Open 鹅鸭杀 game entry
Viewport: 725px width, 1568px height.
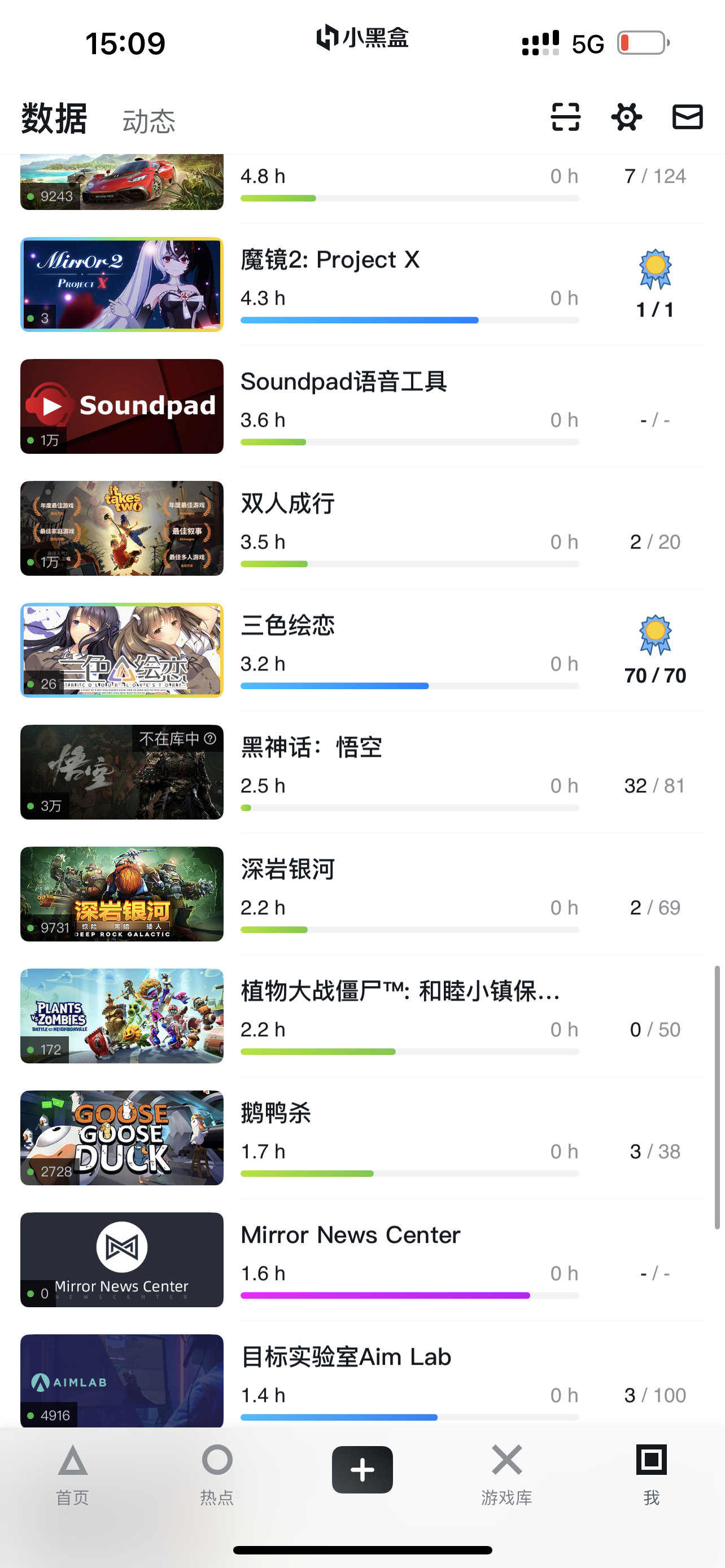tap(362, 1138)
